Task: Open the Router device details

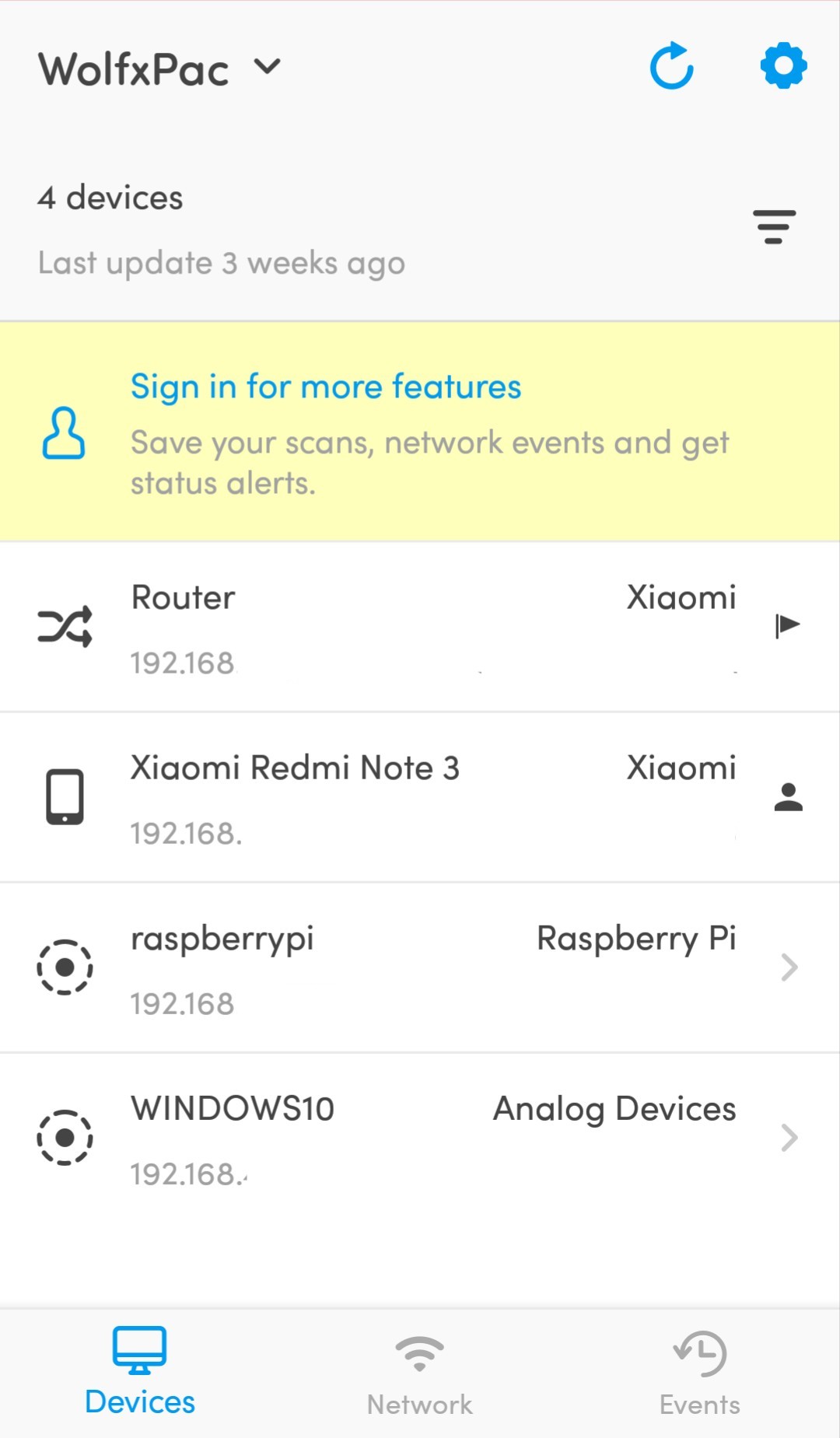Action: point(420,627)
